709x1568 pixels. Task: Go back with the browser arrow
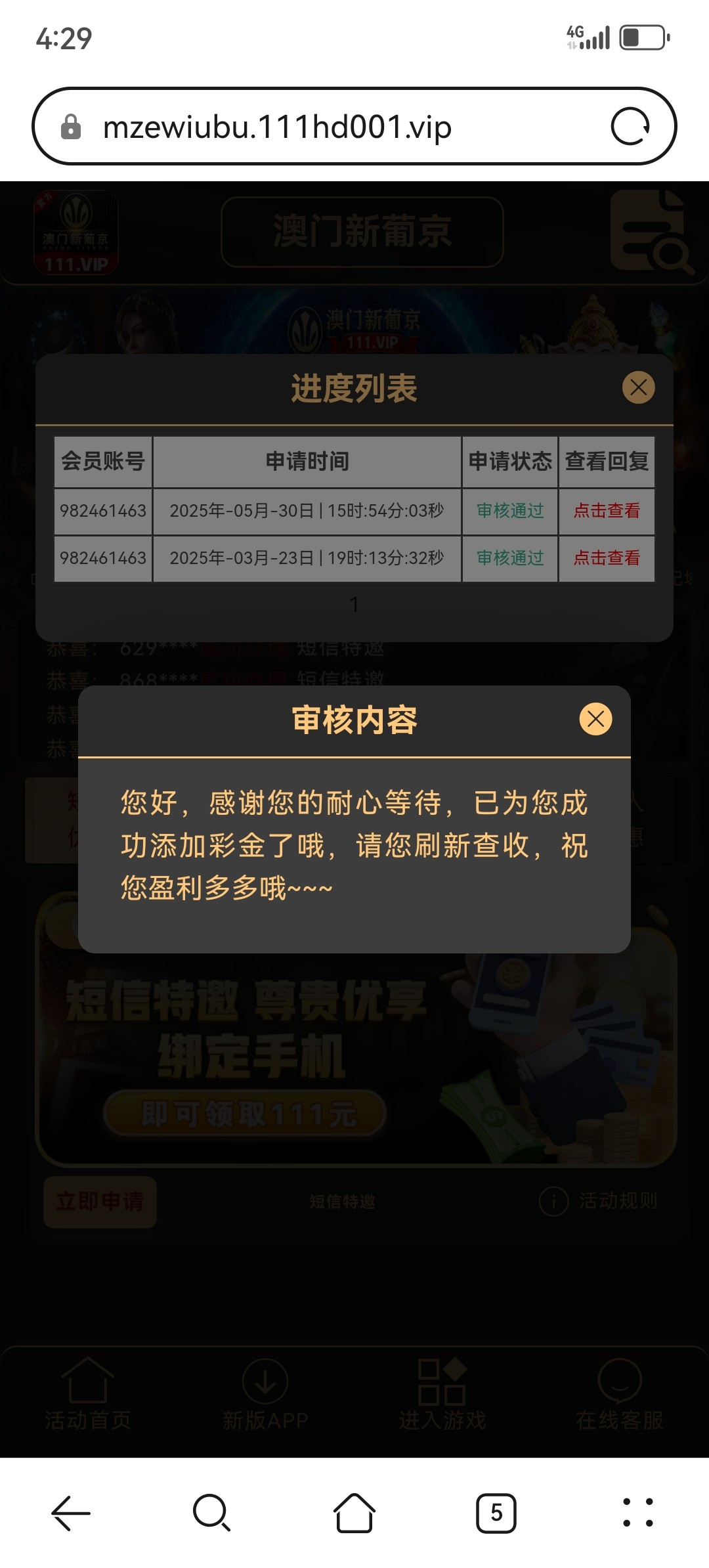pyautogui.click(x=71, y=1513)
